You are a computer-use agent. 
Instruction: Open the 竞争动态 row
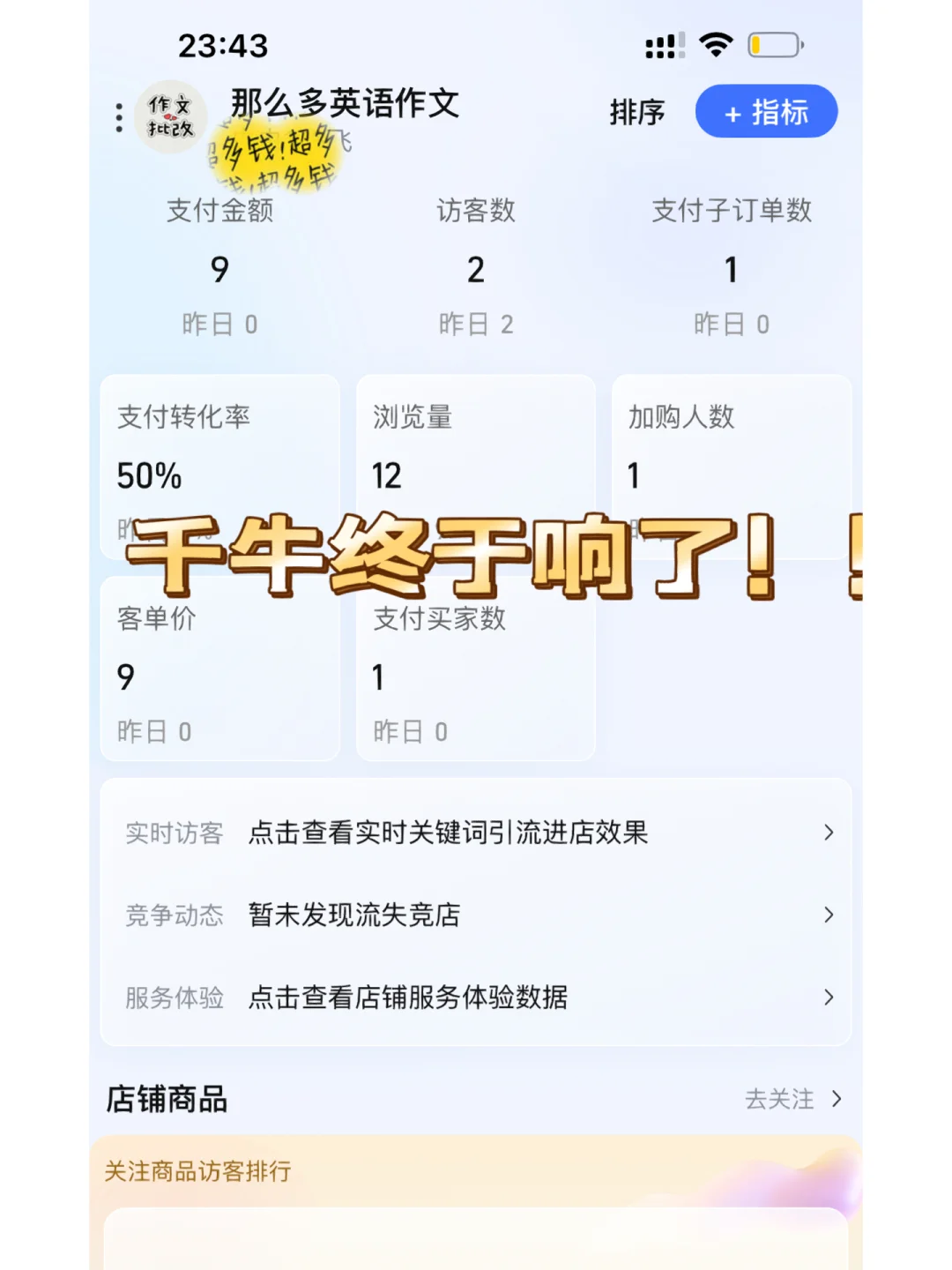pyautogui.click(x=476, y=915)
